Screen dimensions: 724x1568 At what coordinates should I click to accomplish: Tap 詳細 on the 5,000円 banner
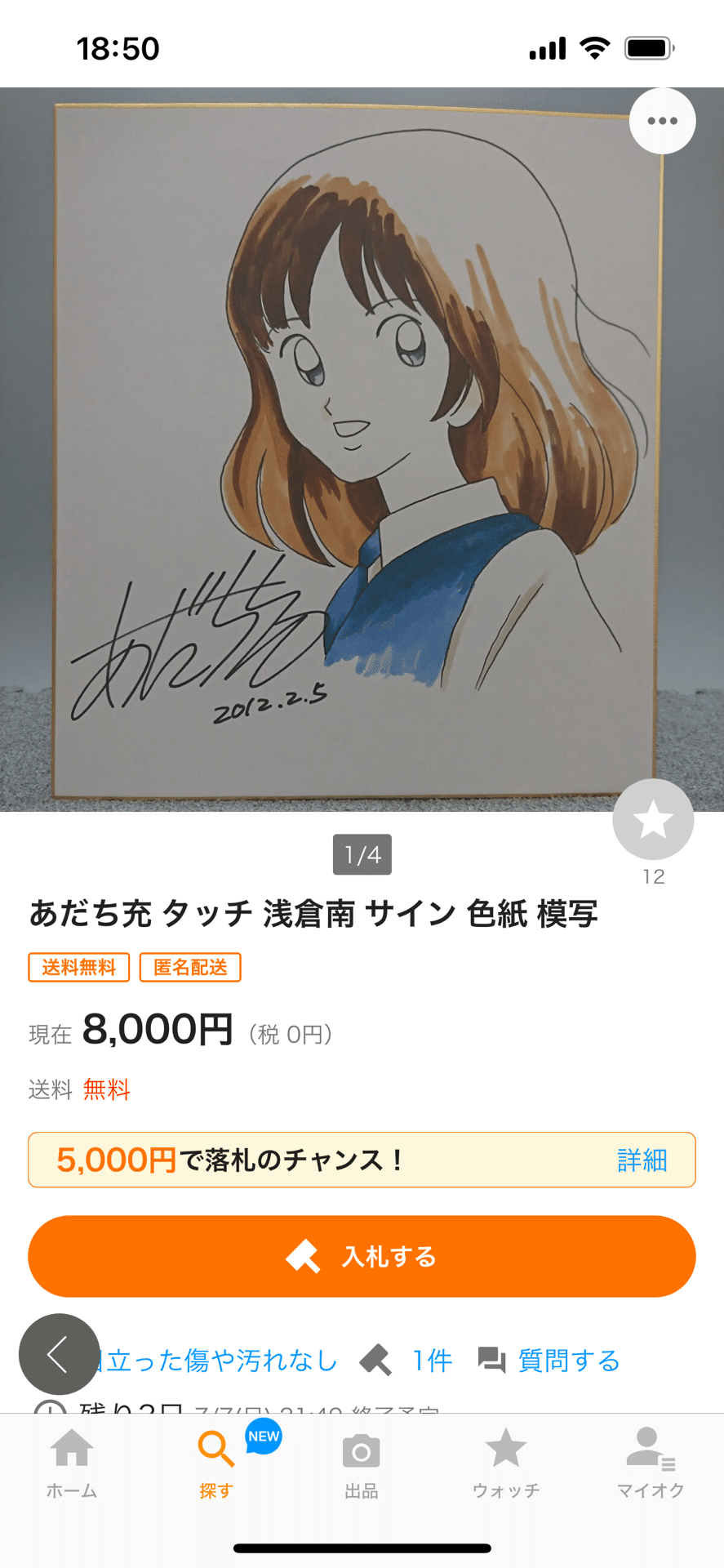[642, 1160]
